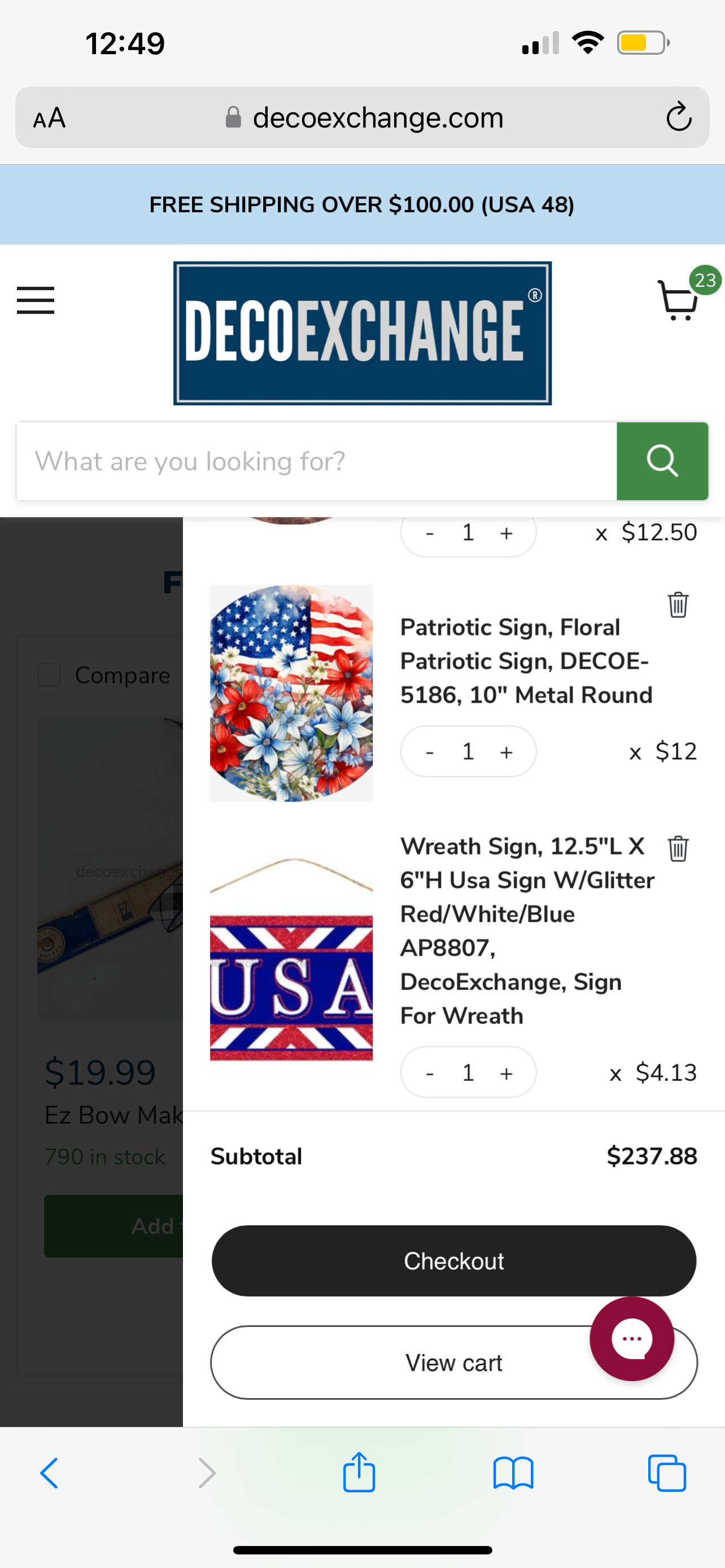Remove Floral Patriotic Sign from cart
The width and height of the screenshot is (725, 1568).
click(678, 605)
